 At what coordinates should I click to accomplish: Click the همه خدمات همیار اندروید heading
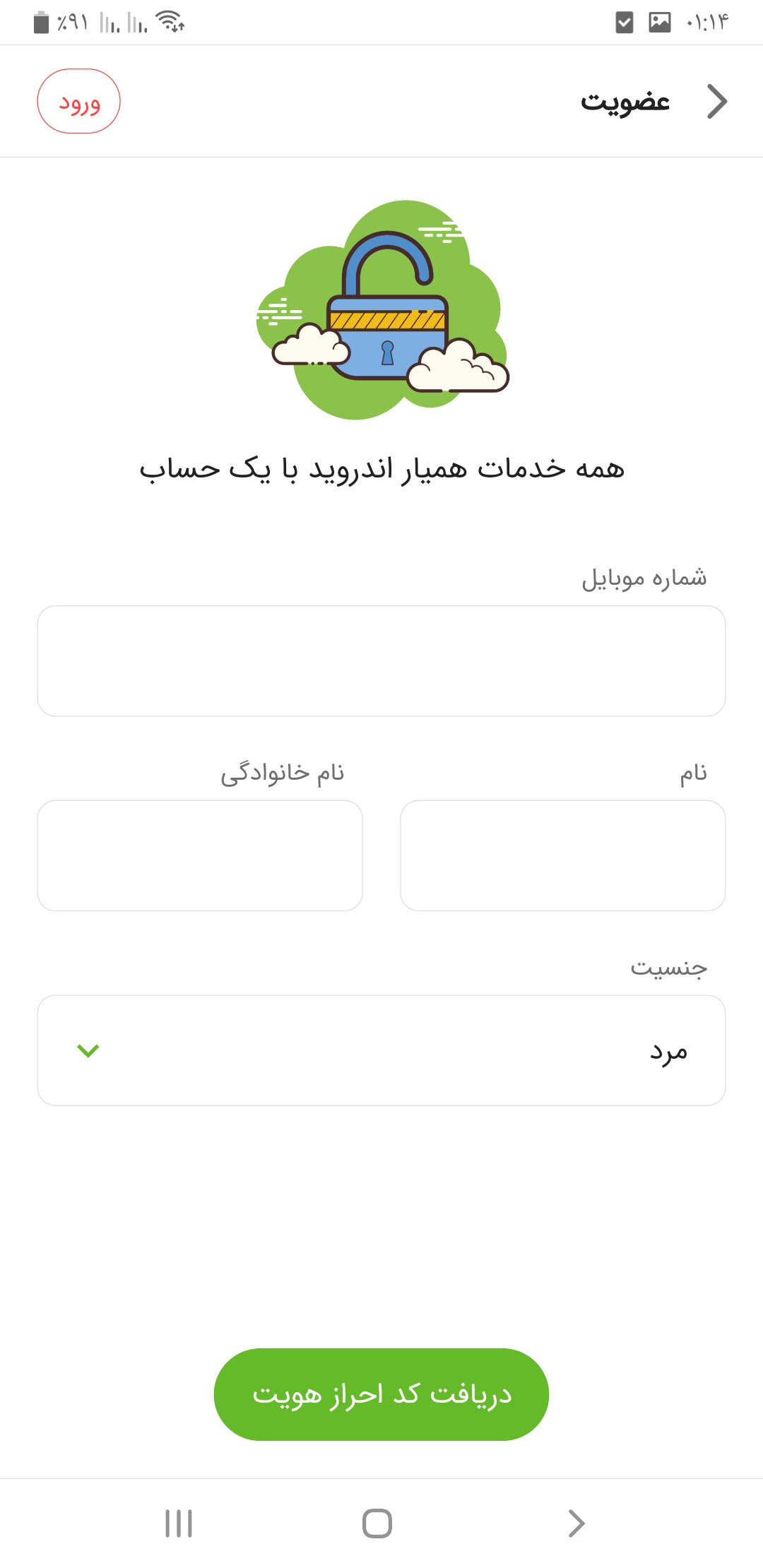[x=381, y=470]
